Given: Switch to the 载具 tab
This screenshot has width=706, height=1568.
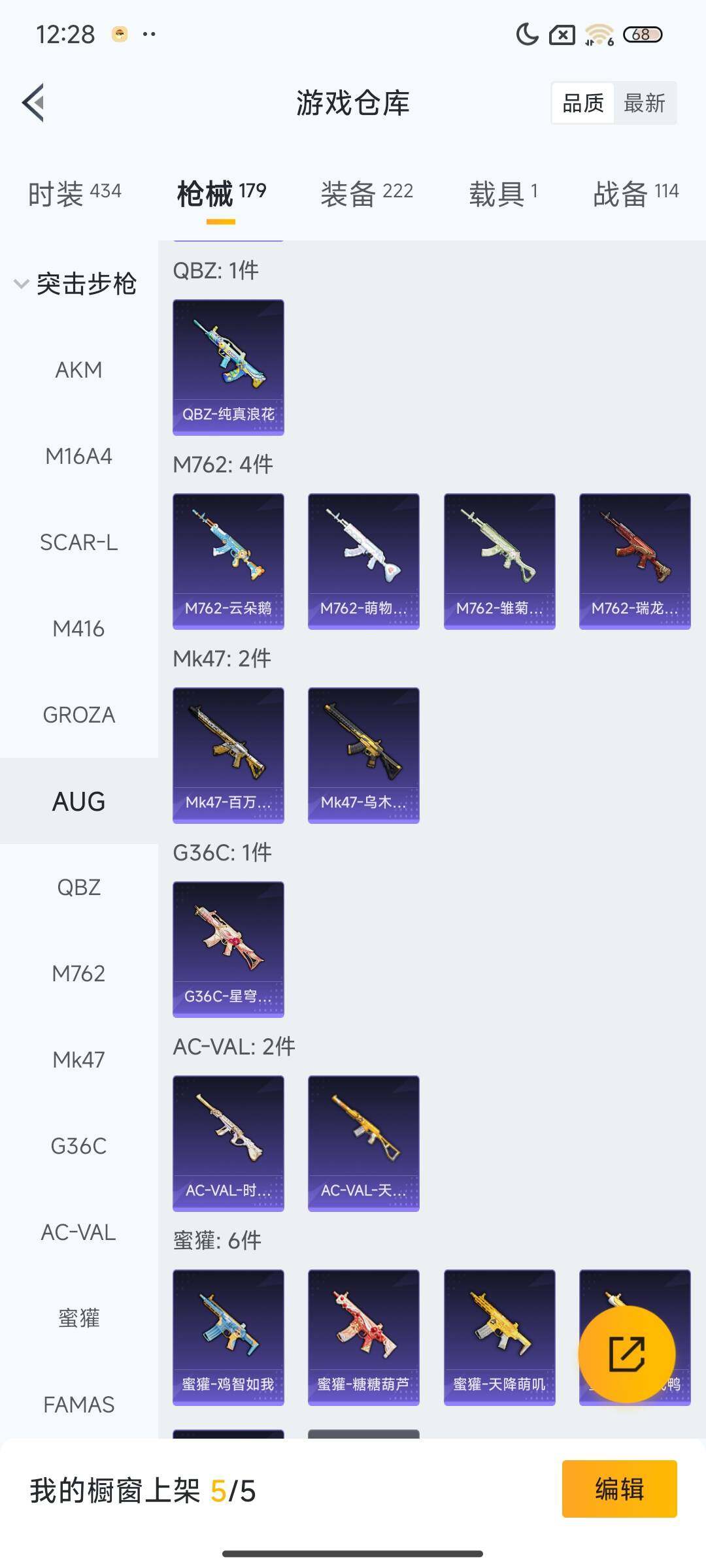Looking at the screenshot, I should coord(503,194).
